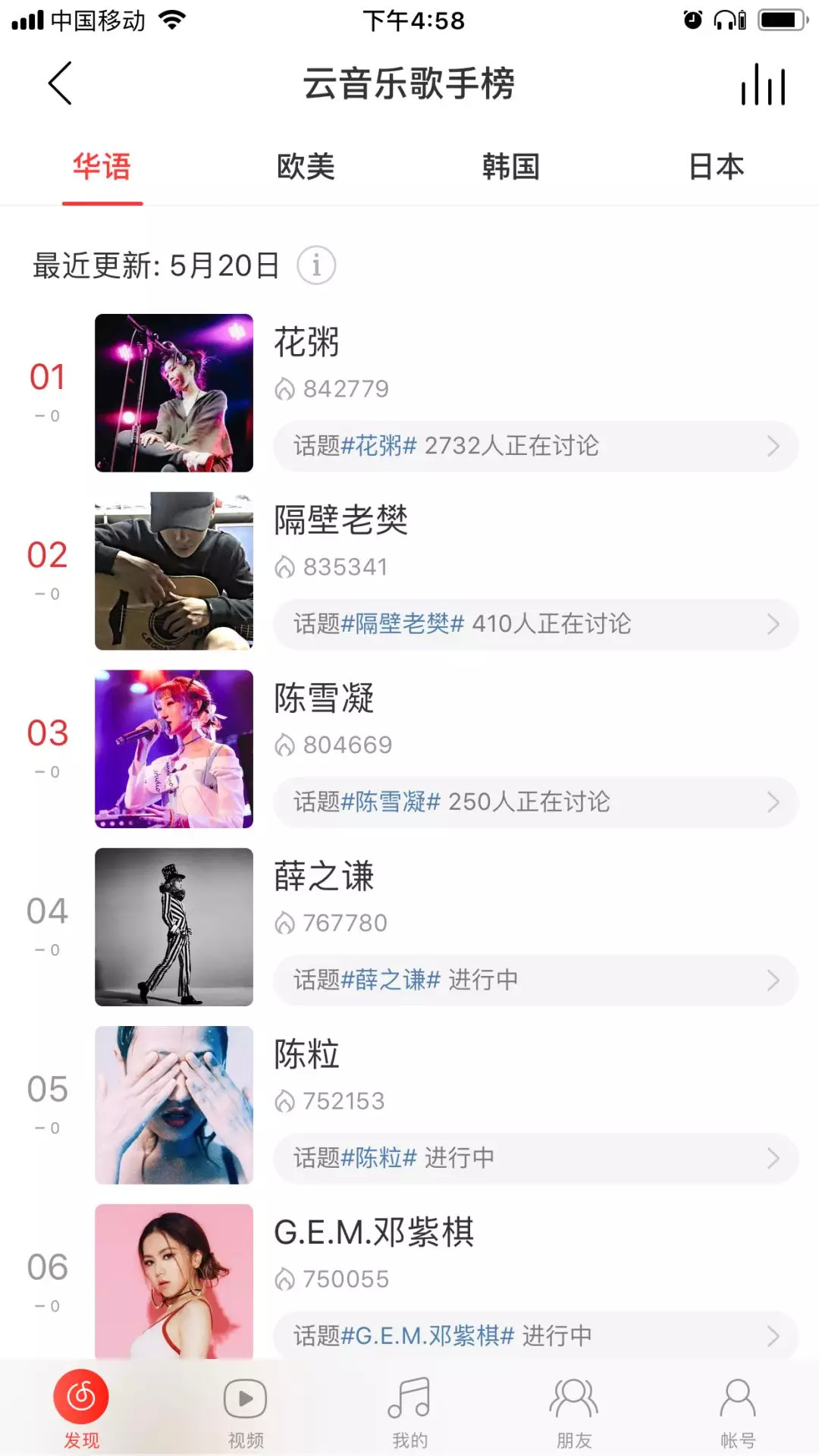Open topic #G.E.M.邓紫棋# link
819x1456 pixels.
click(535, 1335)
